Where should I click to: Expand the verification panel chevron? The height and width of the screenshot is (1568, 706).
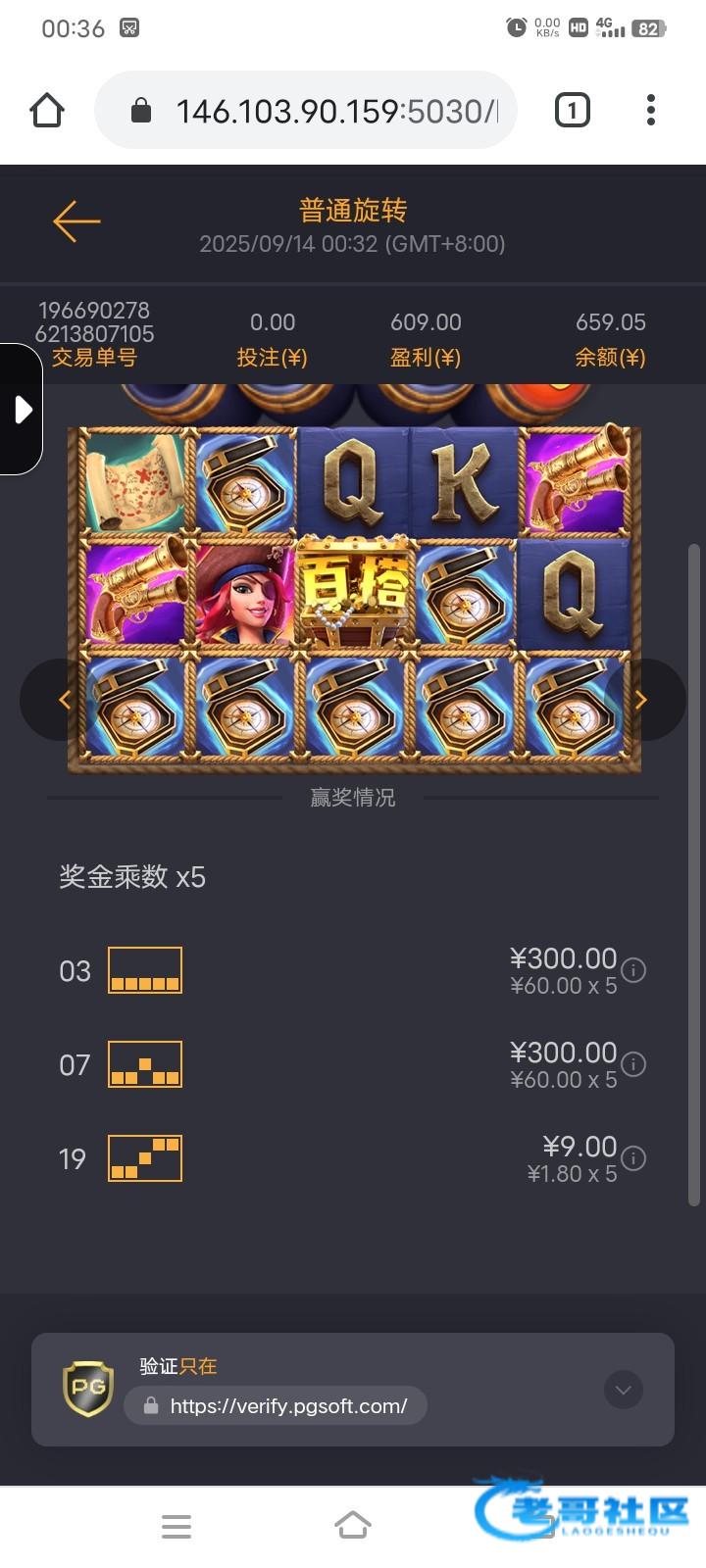[x=624, y=1390]
